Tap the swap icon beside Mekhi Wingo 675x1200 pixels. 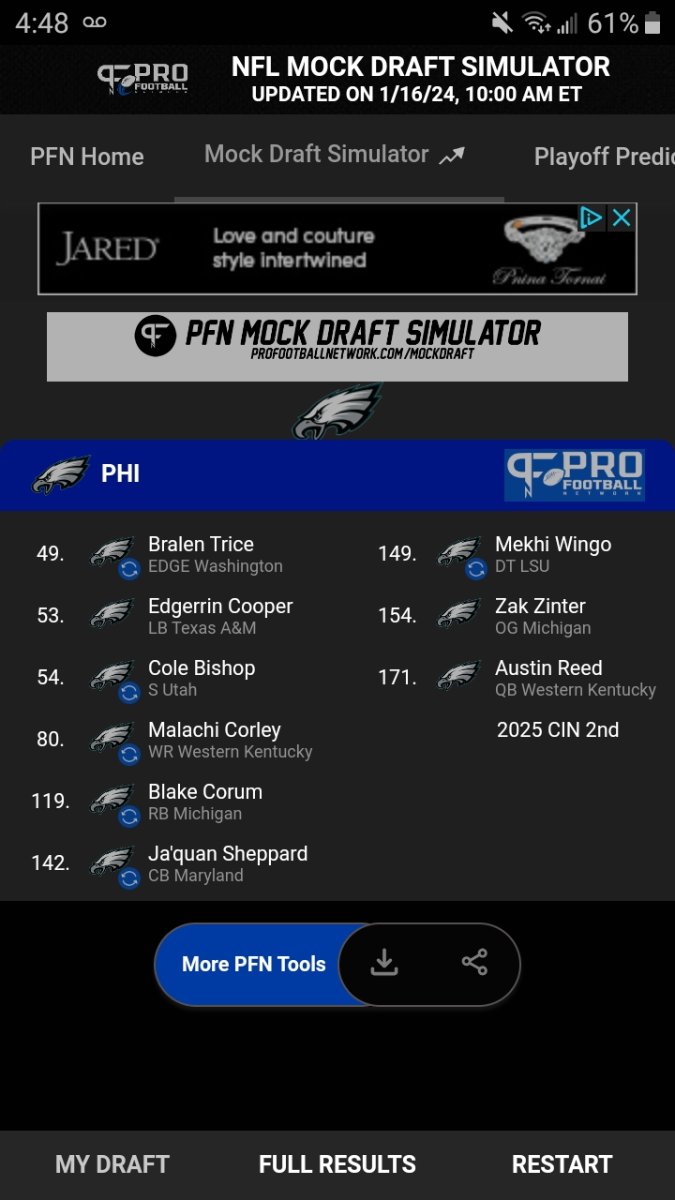[x=476, y=570]
